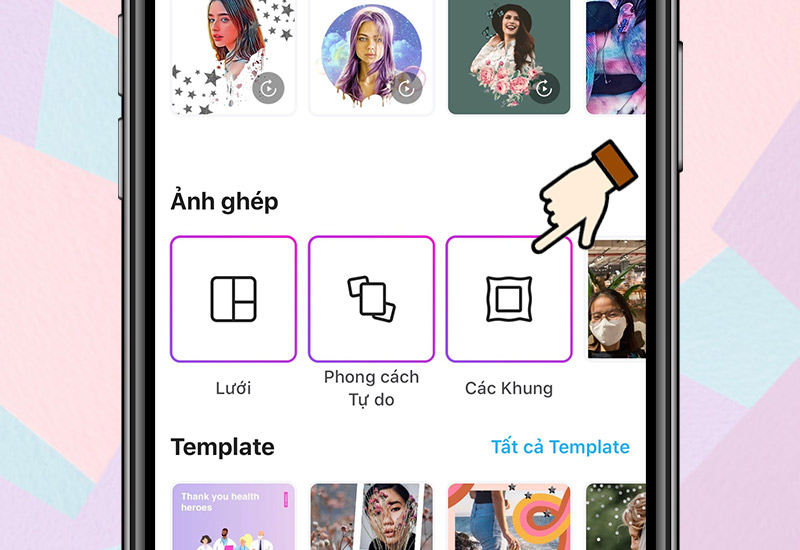
Task: Select Phong cách Tự do collage style
Action: coord(371,298)
